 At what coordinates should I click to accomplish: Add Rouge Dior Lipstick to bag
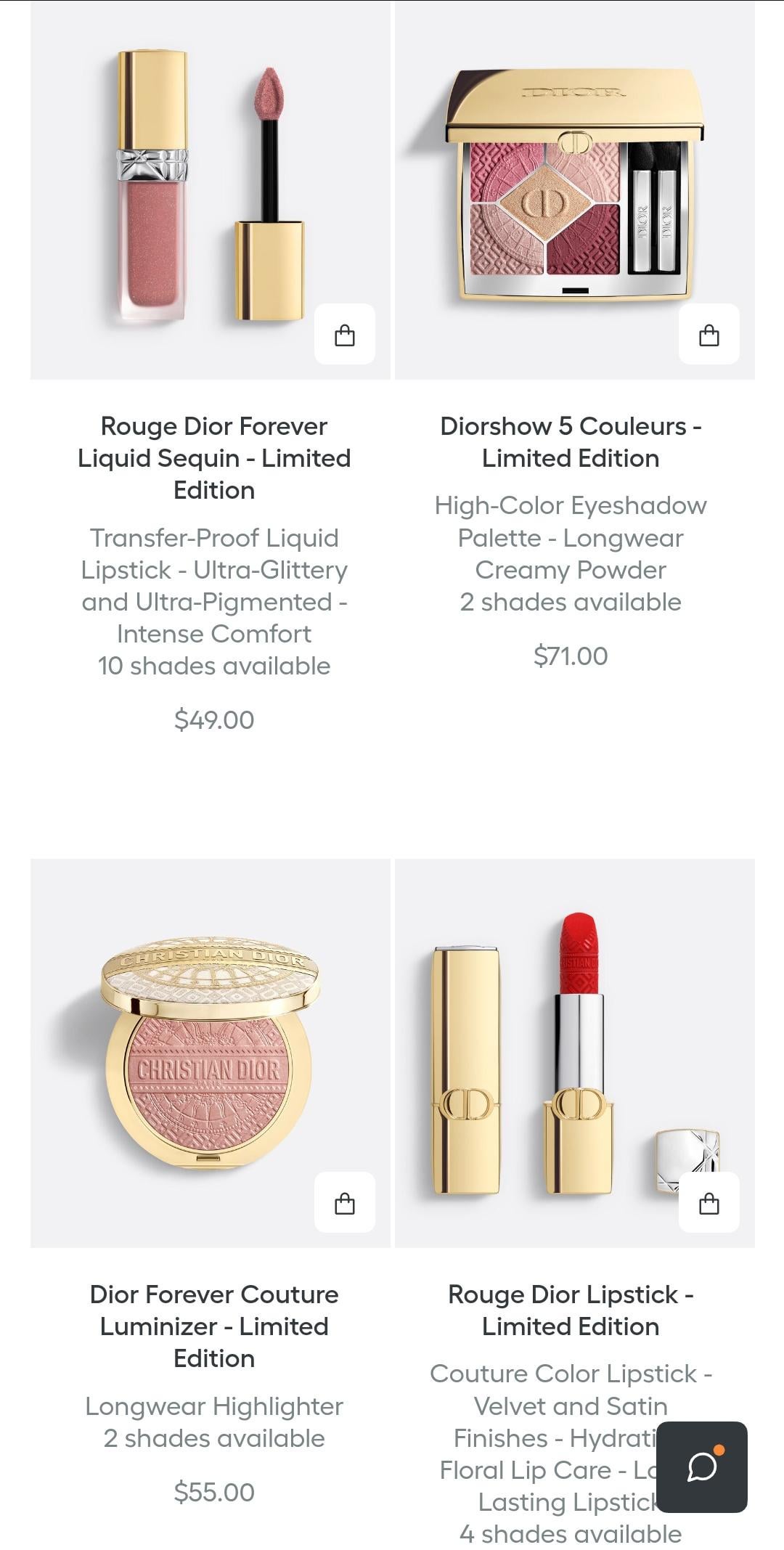point(709,1203)
